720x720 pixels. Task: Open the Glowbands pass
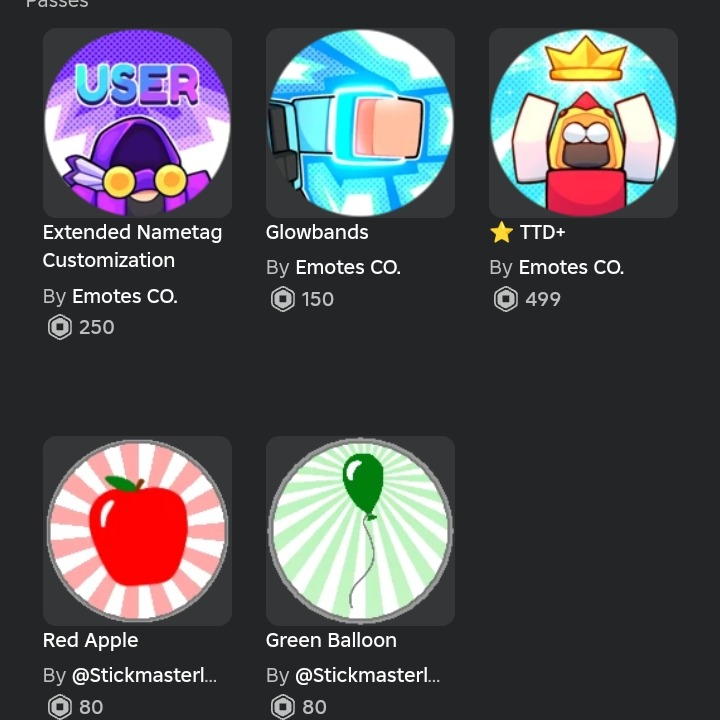click(x=360, y=123)
